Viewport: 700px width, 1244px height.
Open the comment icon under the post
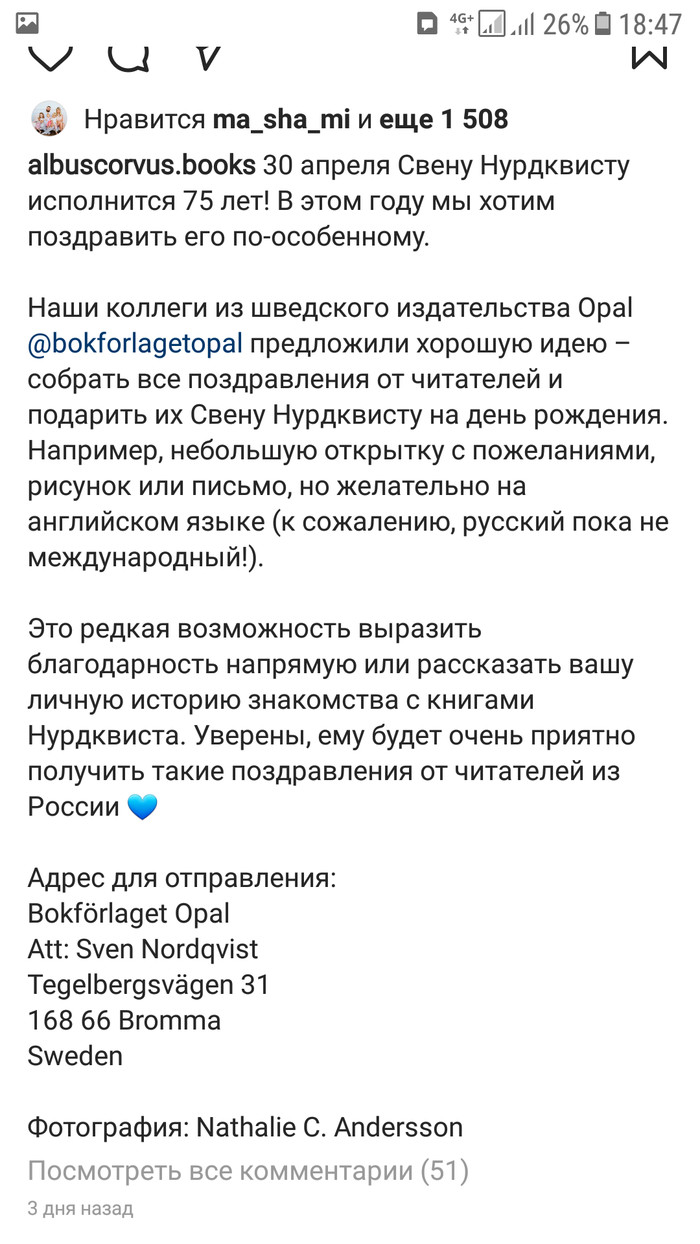(x=128, y=56)
